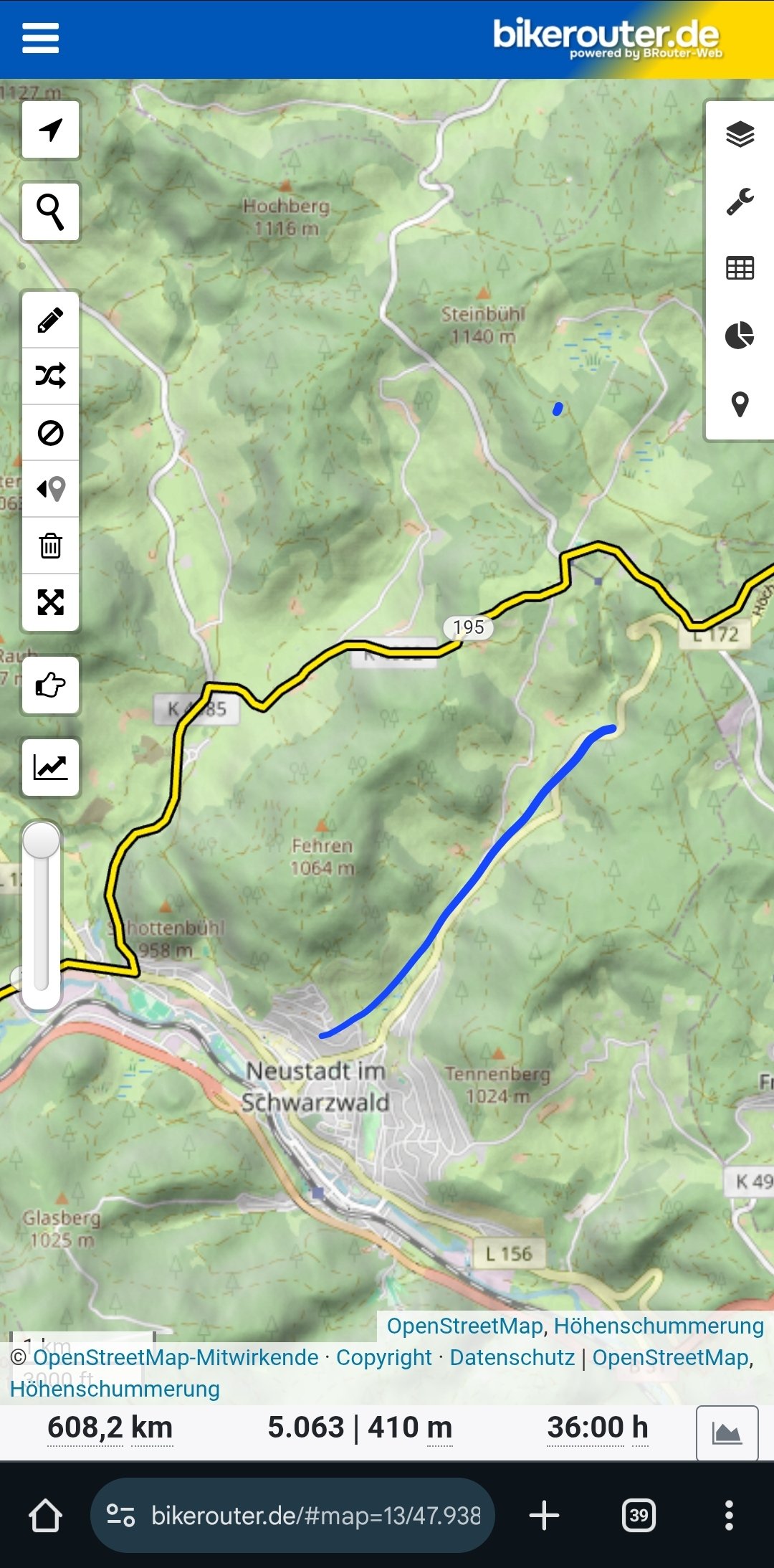Reverse the route direction
This screenshot has width=774, height=1568.
tap(50, 489)
